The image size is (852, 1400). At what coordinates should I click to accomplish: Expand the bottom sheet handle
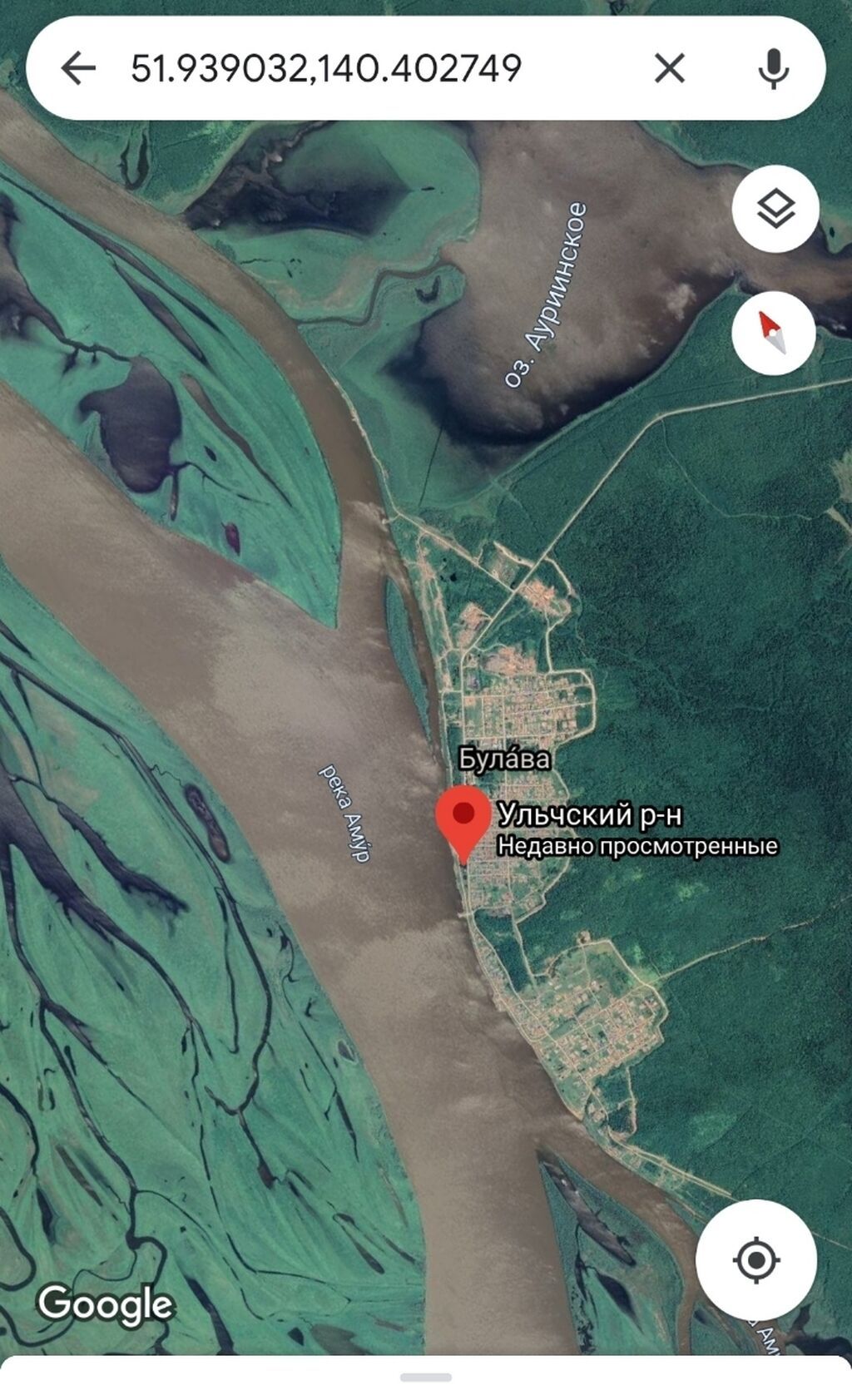(426, 1378)
